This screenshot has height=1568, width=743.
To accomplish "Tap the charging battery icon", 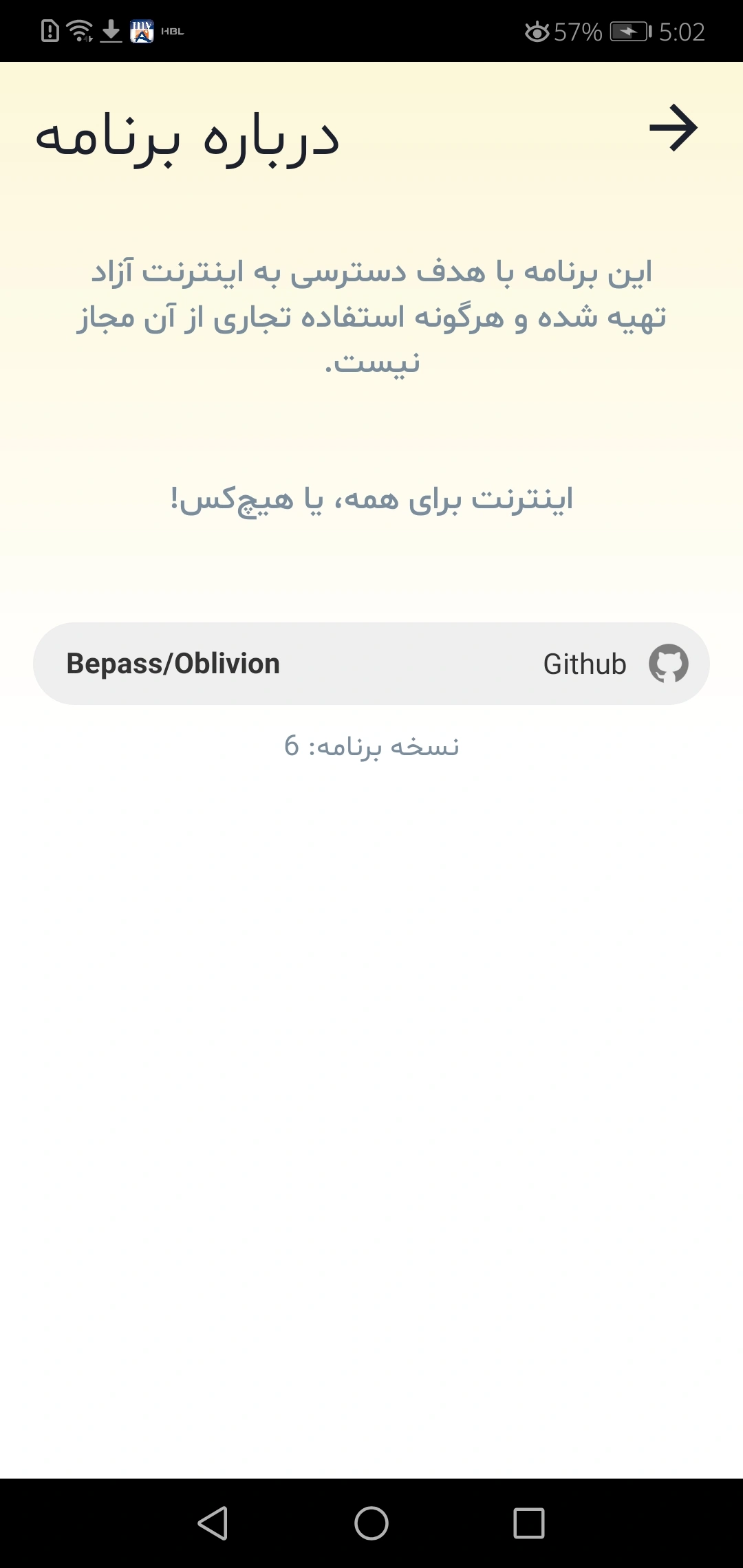I will tap(628, 30).
